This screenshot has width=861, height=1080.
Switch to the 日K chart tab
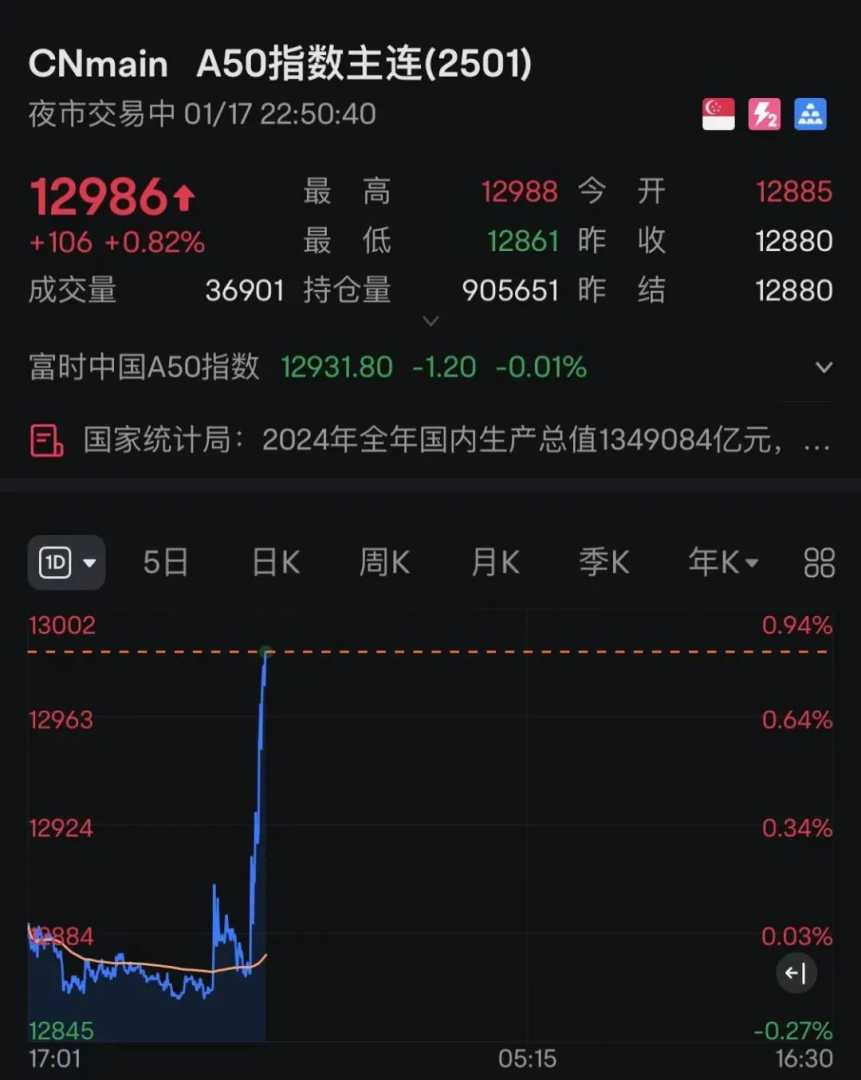(x=275, y=563)
